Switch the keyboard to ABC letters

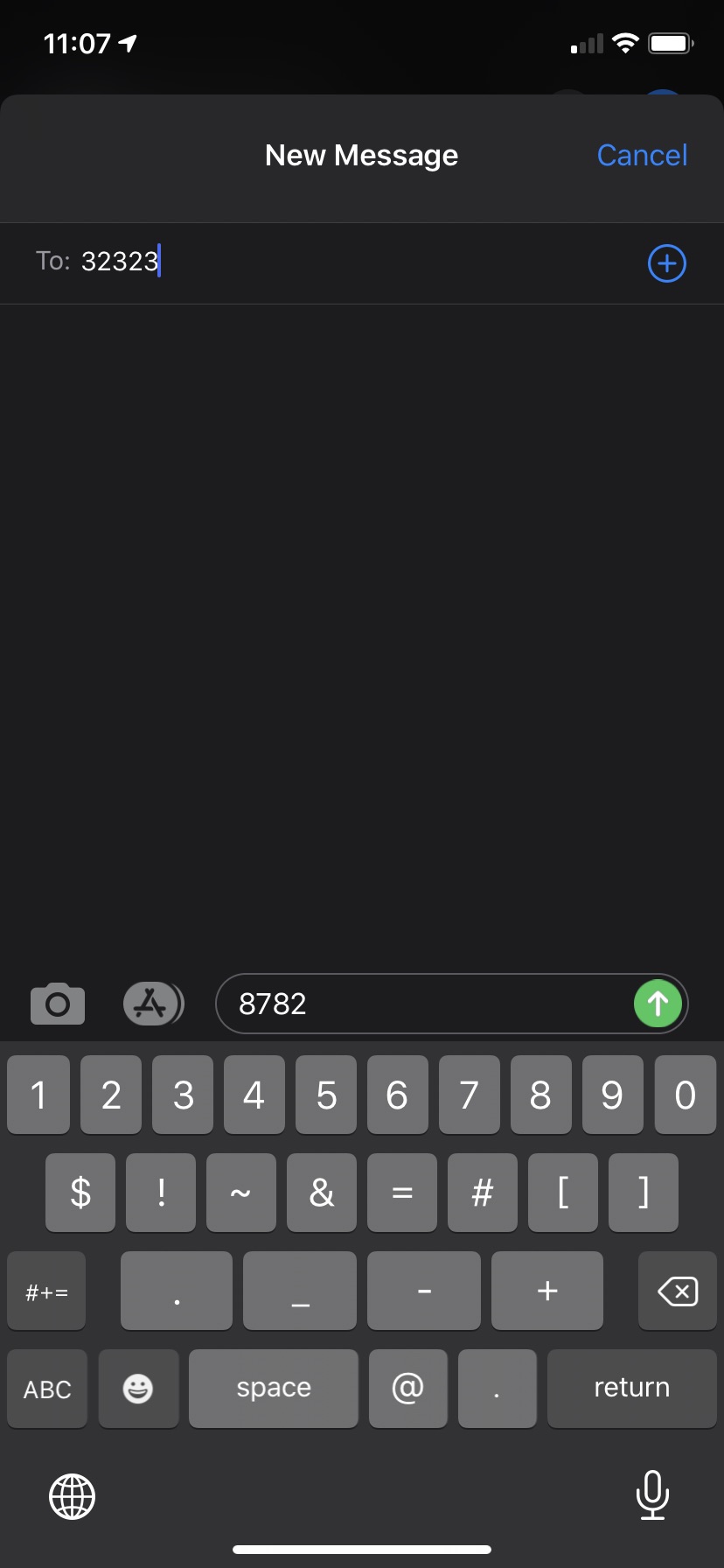tap(47, 1389)
